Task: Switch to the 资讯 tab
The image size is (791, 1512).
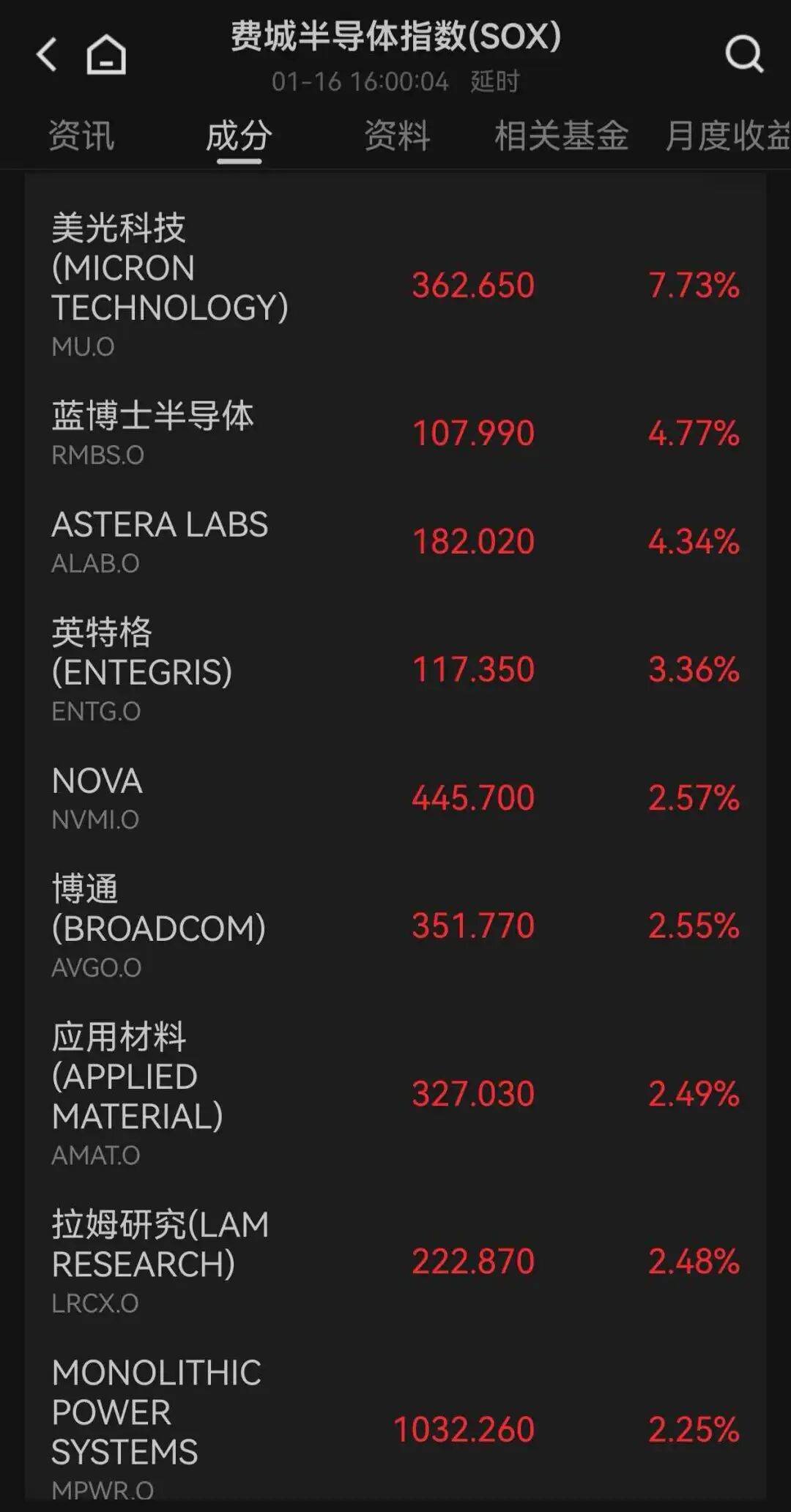Action: point(81,136)
